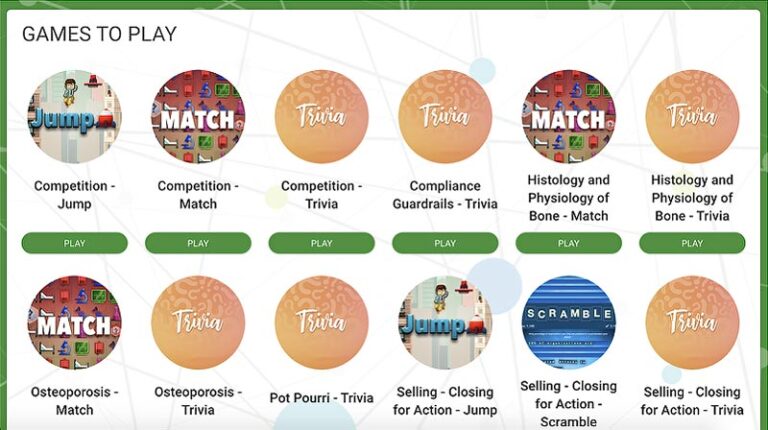Image resolution: width=768 pixels, height=430 pixels.
Task: Open the Osteoporosis - Match tile
Action: tap(74, 323)
